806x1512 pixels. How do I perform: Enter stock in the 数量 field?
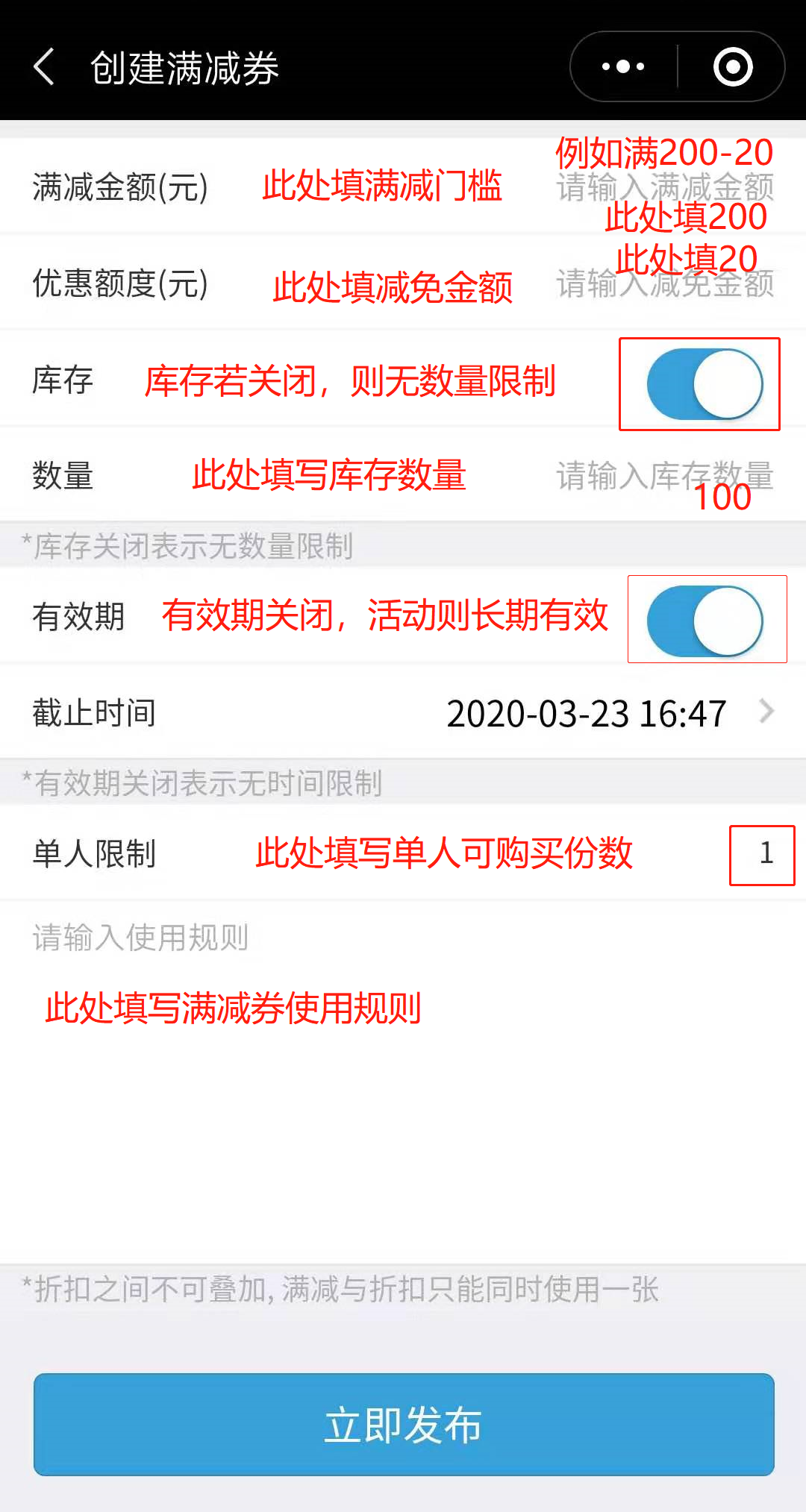664,476
